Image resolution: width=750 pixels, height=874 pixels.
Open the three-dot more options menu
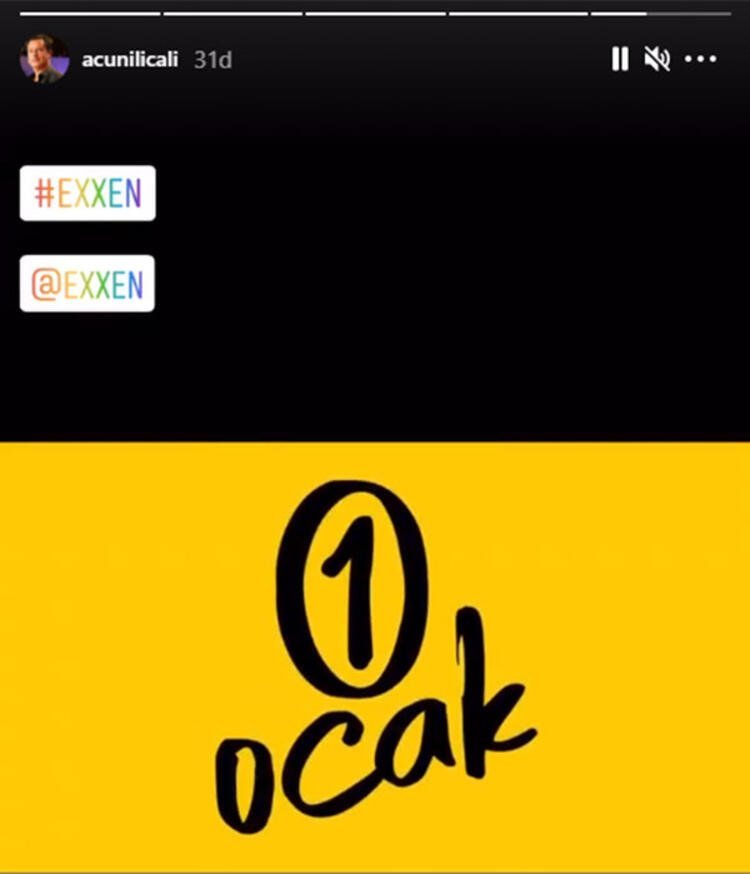[700, 60]
